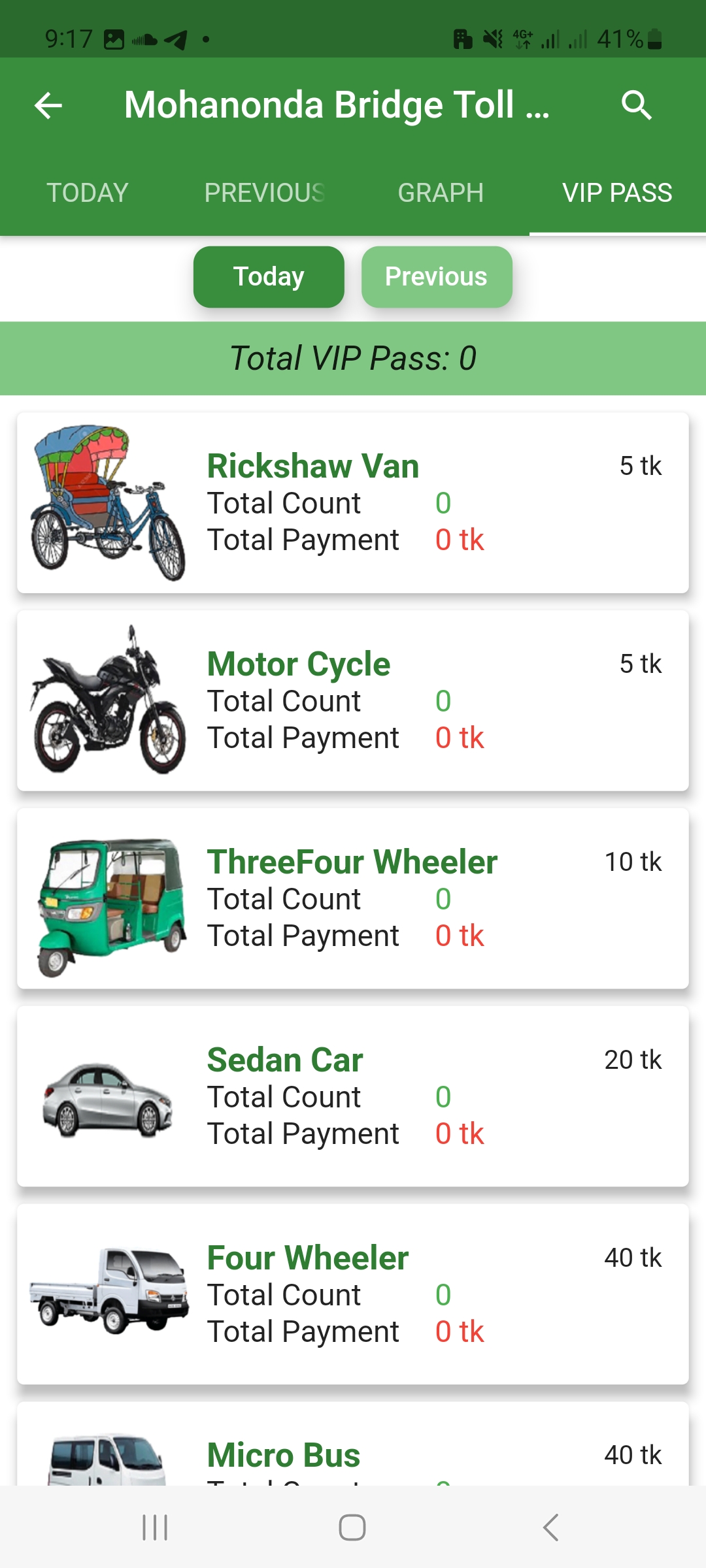Switch to the Previous filter toggle
Viewport: 706px width, 1568px height.
(436, 276)
